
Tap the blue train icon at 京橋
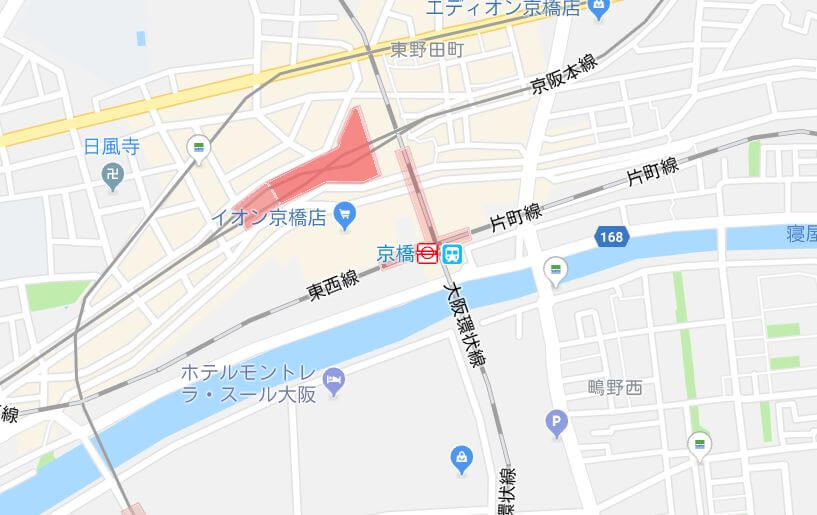tap(452, 254)
